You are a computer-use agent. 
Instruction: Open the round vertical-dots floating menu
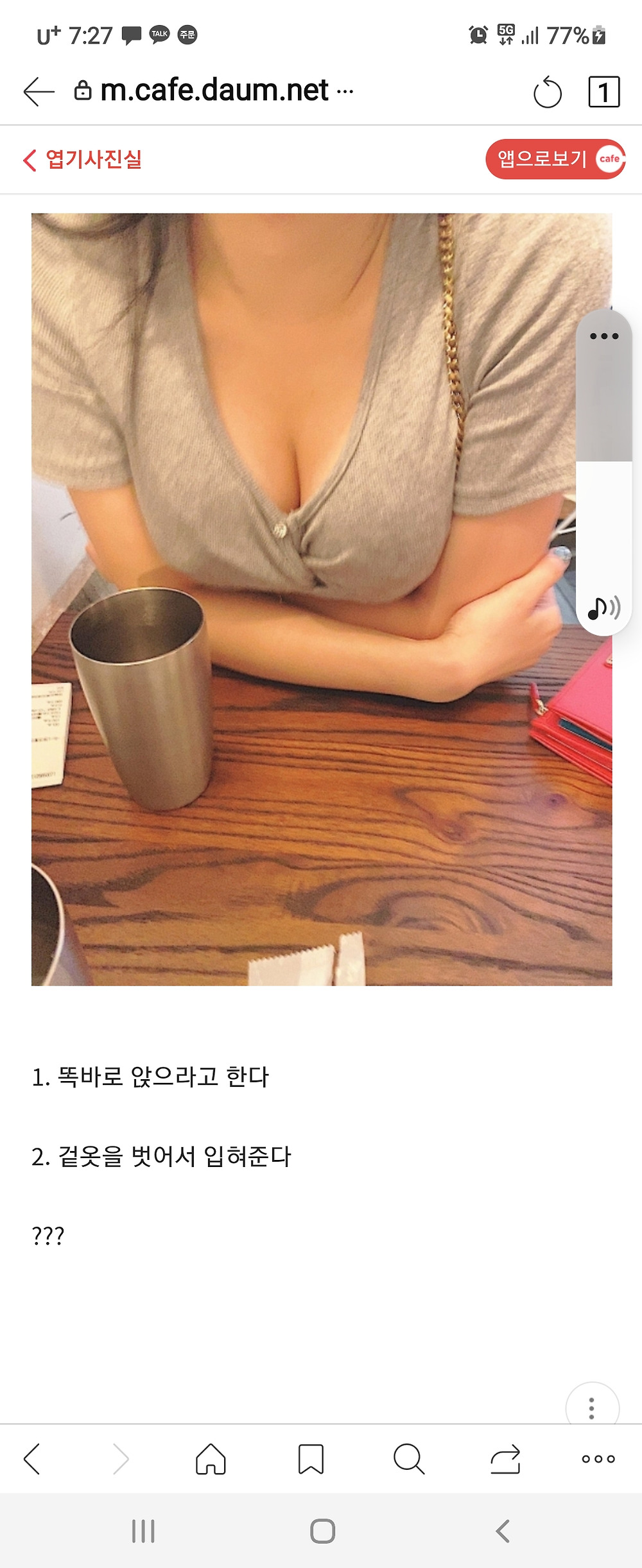tap(591, 1408)
